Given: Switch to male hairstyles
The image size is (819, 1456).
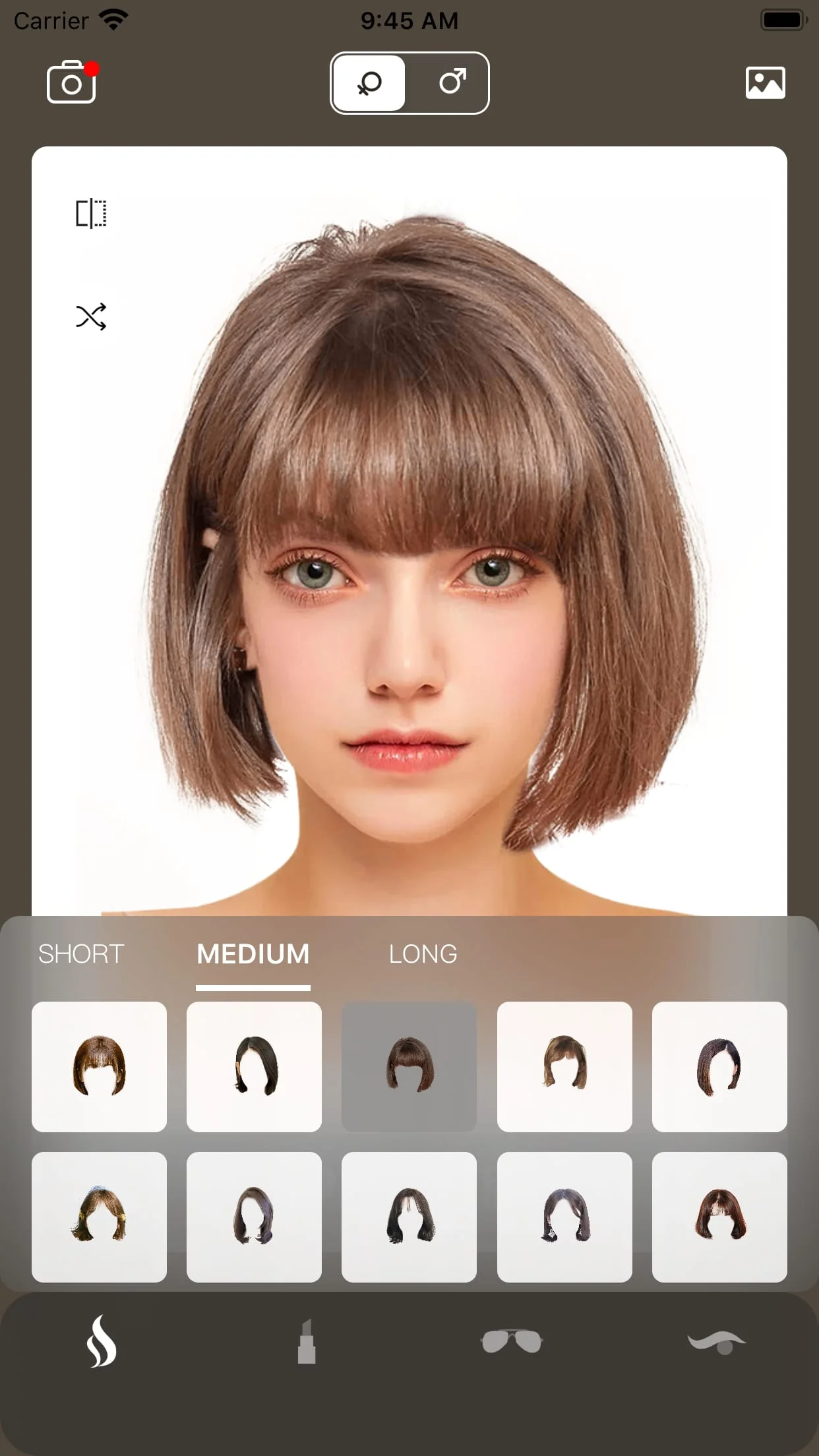Looking at the screenshot, I should 452,82.
